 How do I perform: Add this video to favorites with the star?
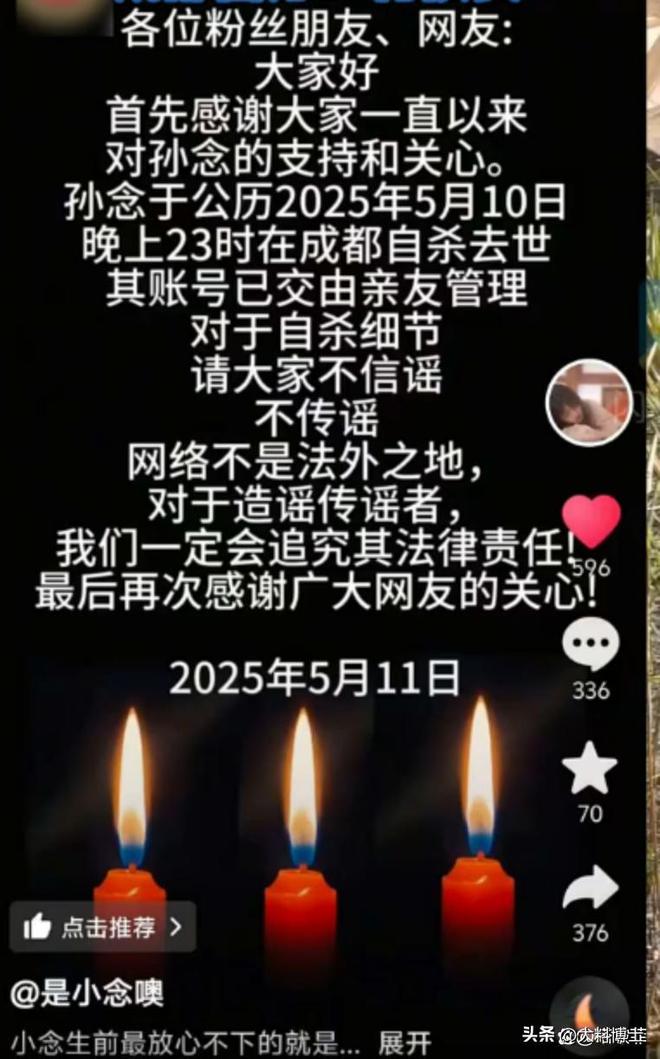(590, 768)
